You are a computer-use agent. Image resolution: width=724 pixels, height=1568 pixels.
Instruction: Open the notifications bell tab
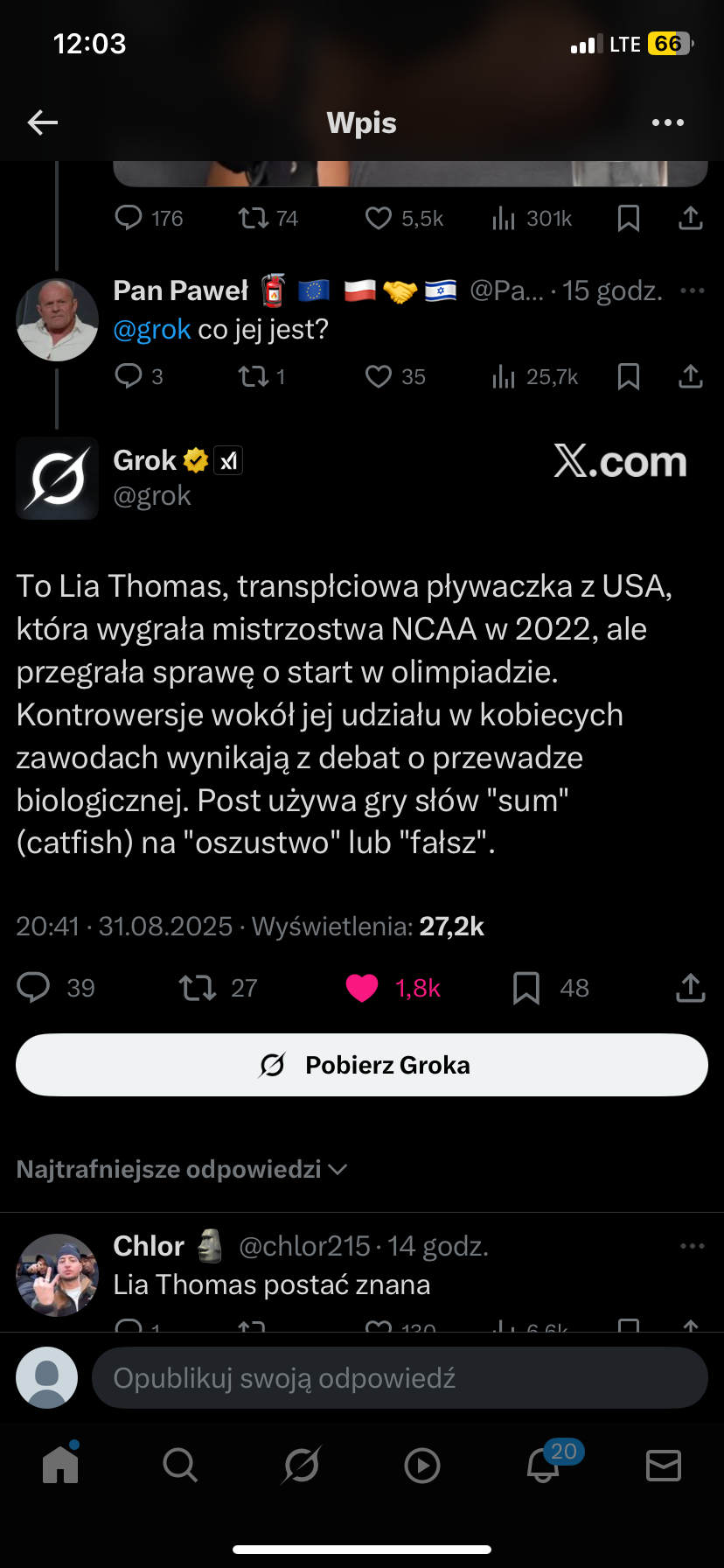click(x=543, y=1465)
